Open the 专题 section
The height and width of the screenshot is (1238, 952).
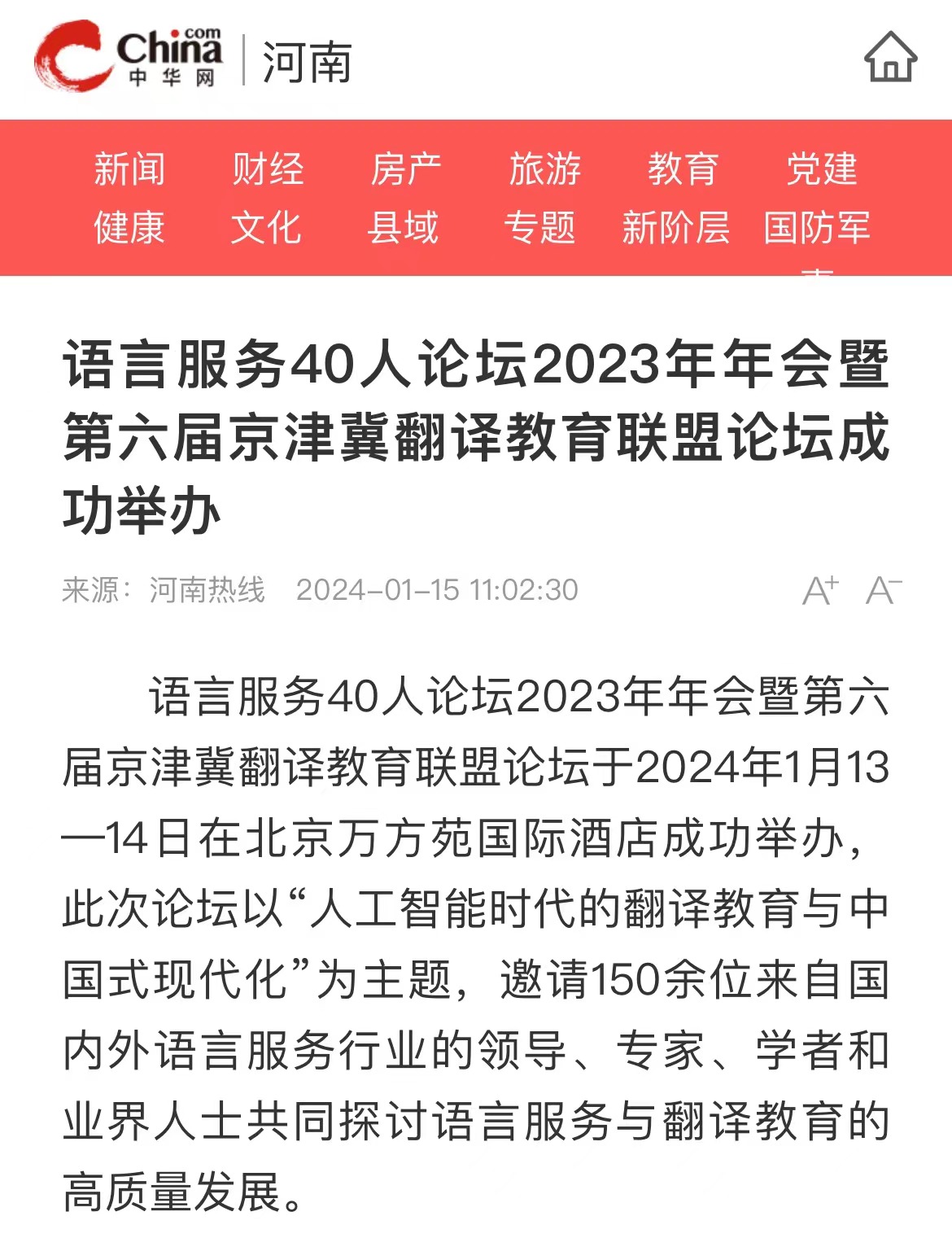click(539, 227)
